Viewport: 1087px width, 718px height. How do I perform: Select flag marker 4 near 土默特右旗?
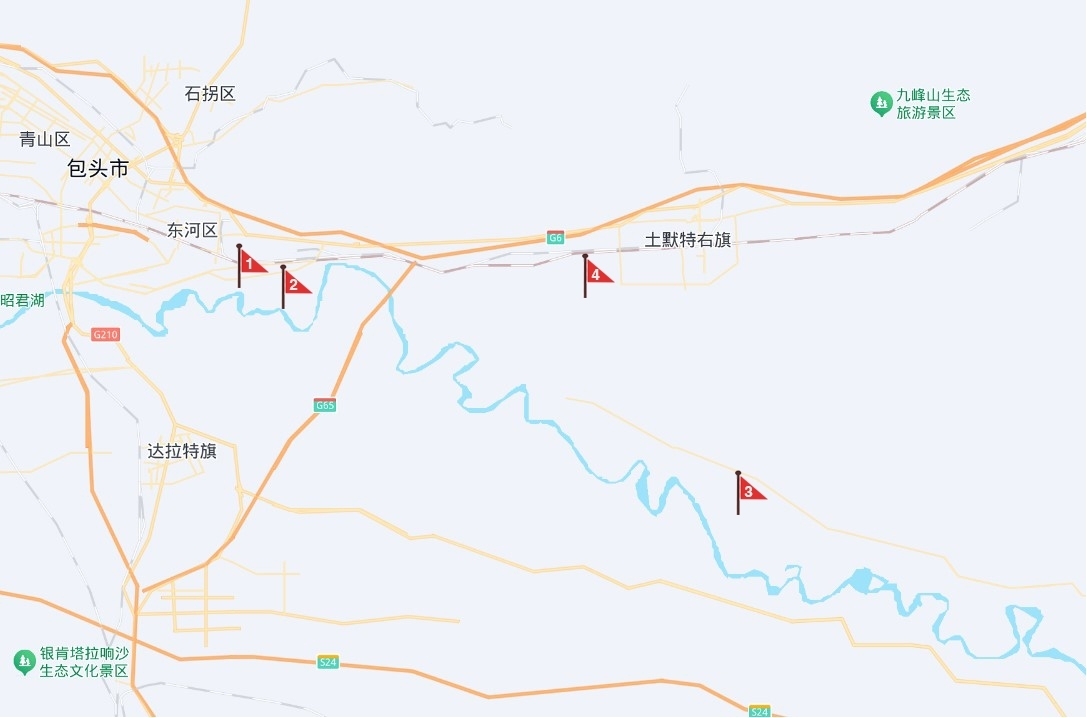tap(596, 274)
